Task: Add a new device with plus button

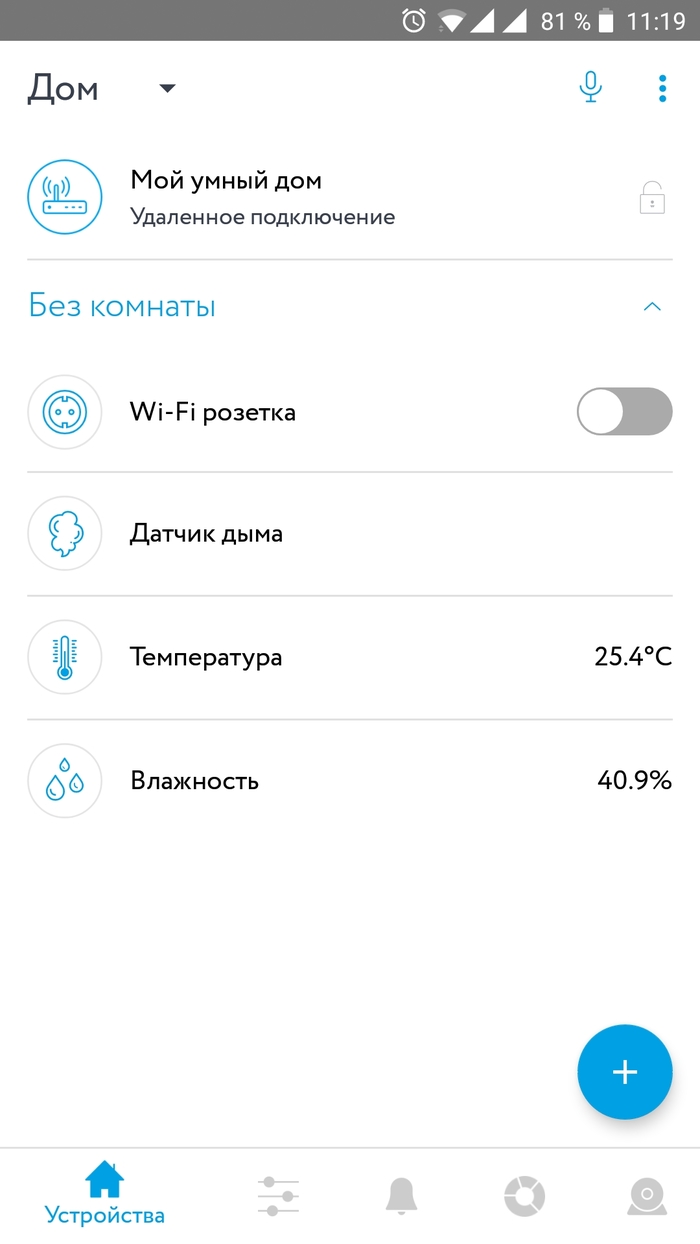Action: pos(624,1072)
